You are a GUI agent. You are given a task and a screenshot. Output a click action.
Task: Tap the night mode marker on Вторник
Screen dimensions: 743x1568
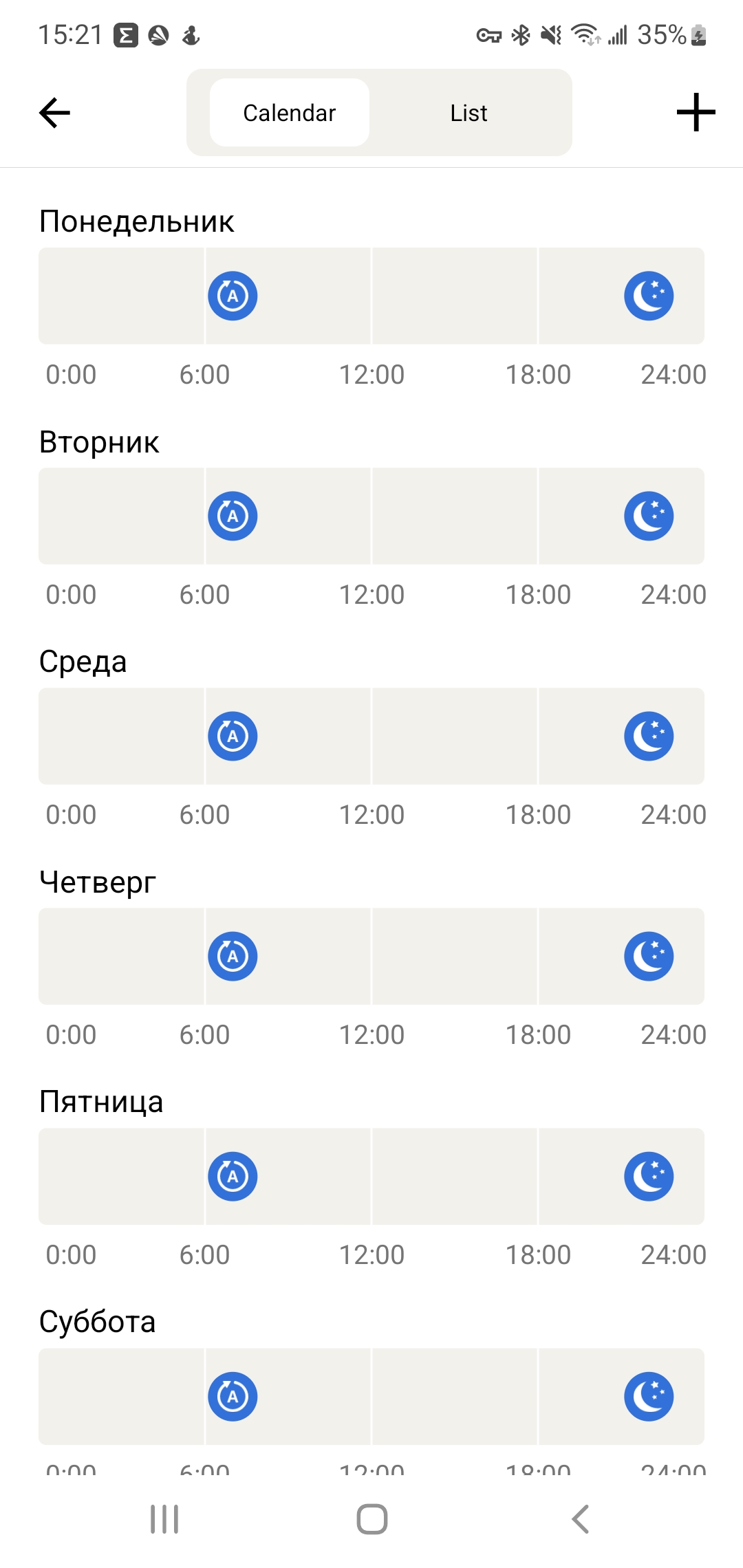[649, 516]
